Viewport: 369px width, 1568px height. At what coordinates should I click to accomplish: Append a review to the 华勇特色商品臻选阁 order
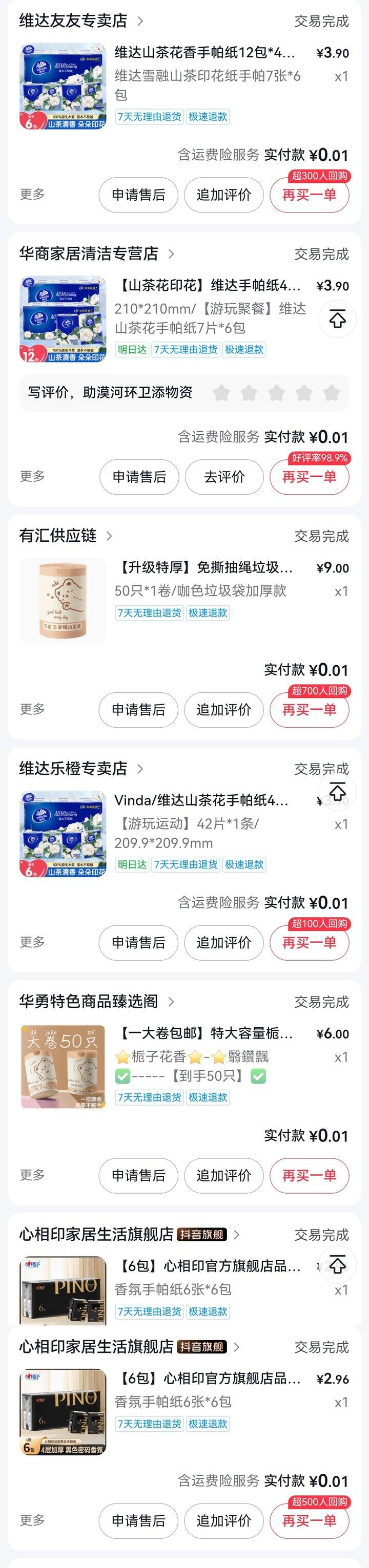click(223, 1175)
